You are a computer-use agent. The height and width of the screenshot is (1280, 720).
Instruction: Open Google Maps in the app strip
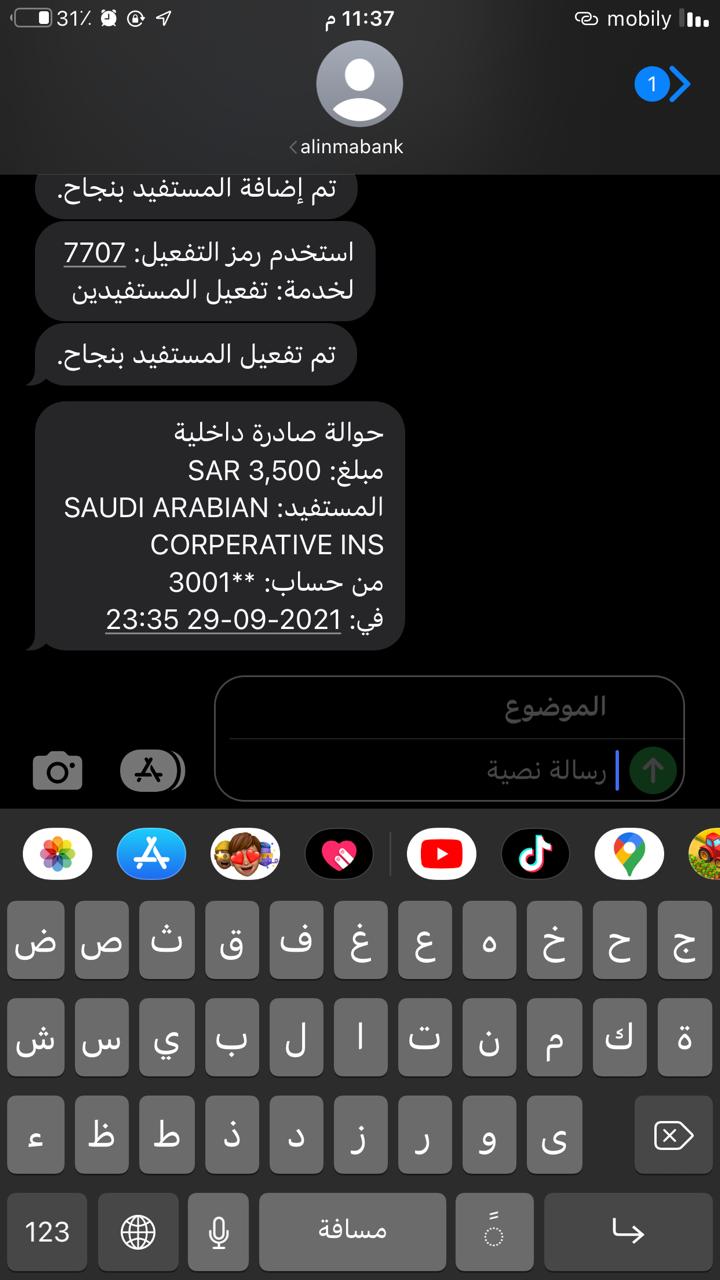pos(629,854)
